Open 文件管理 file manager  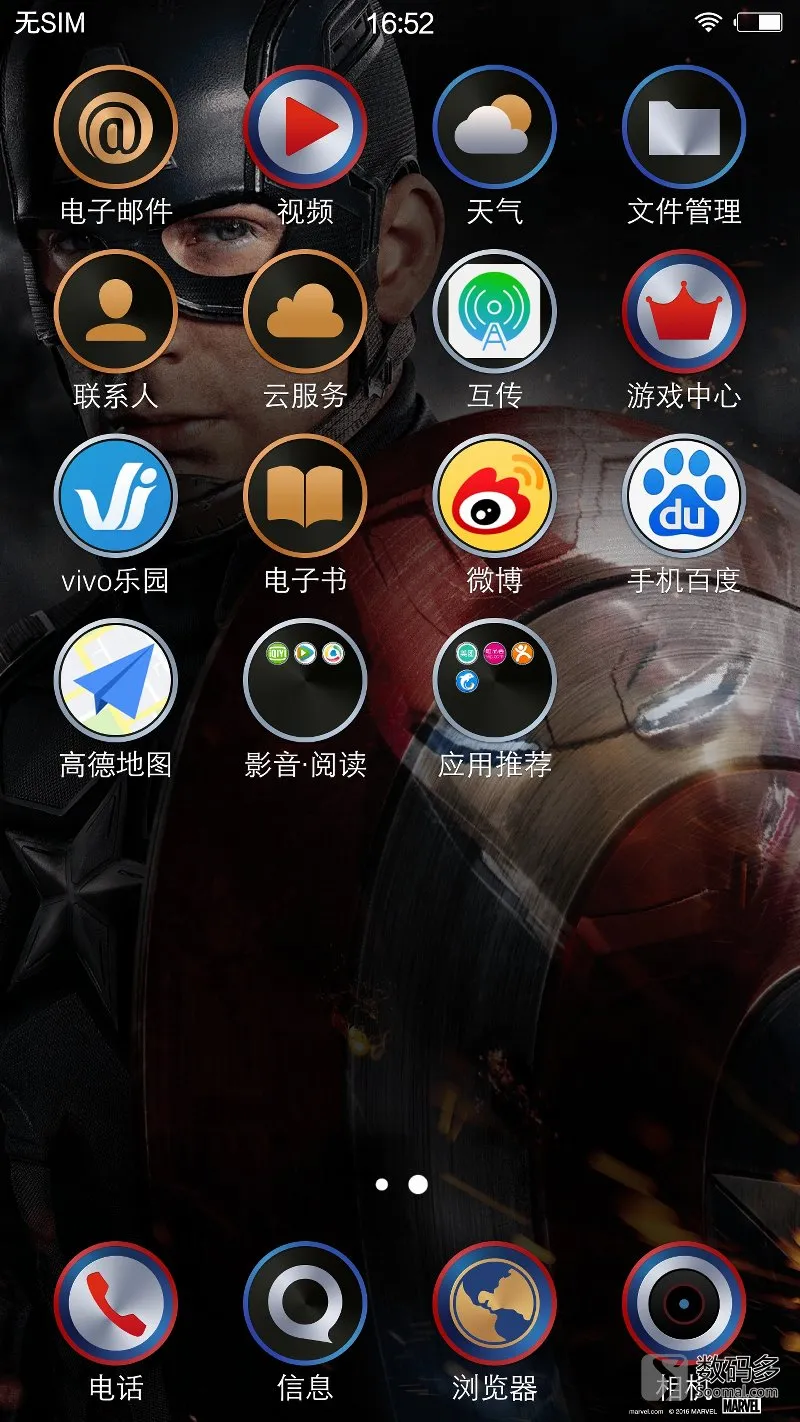point(684,128)
